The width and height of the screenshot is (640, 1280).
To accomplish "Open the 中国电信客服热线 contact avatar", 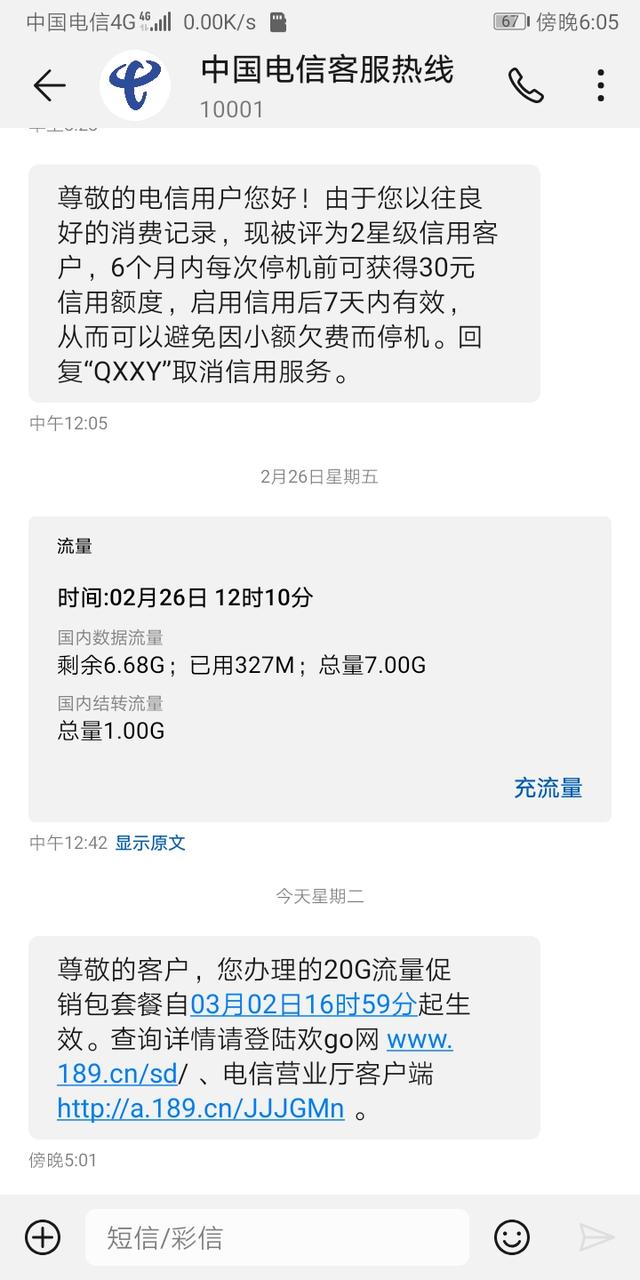I will click(x=134, y=86).
